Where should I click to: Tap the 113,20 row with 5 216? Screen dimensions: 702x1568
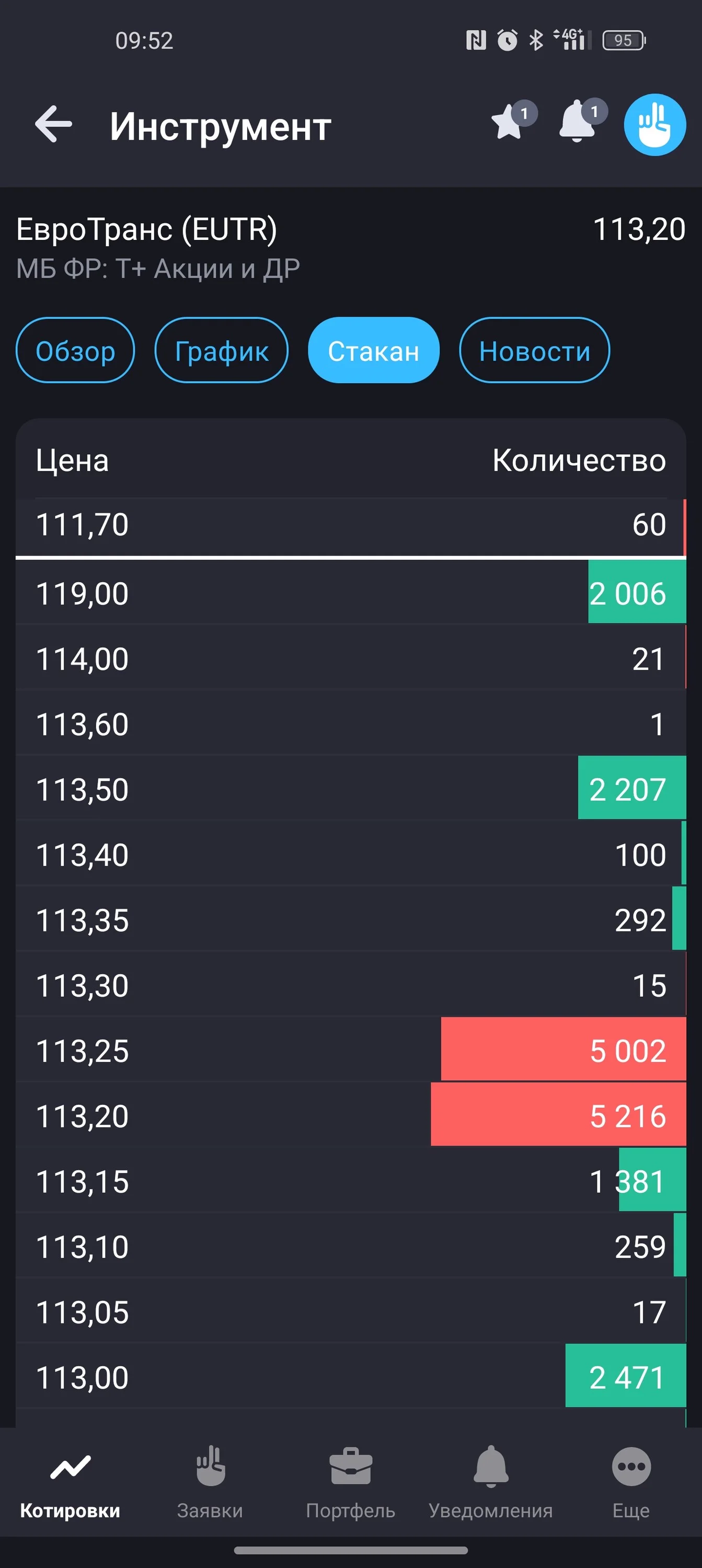351,1115
